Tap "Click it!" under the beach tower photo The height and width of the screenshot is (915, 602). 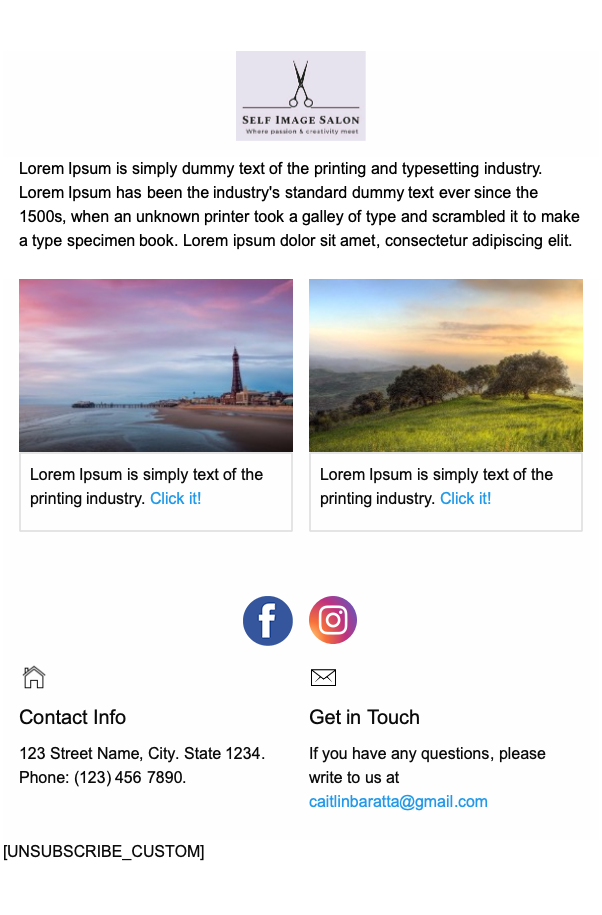[x=175, y=499]
